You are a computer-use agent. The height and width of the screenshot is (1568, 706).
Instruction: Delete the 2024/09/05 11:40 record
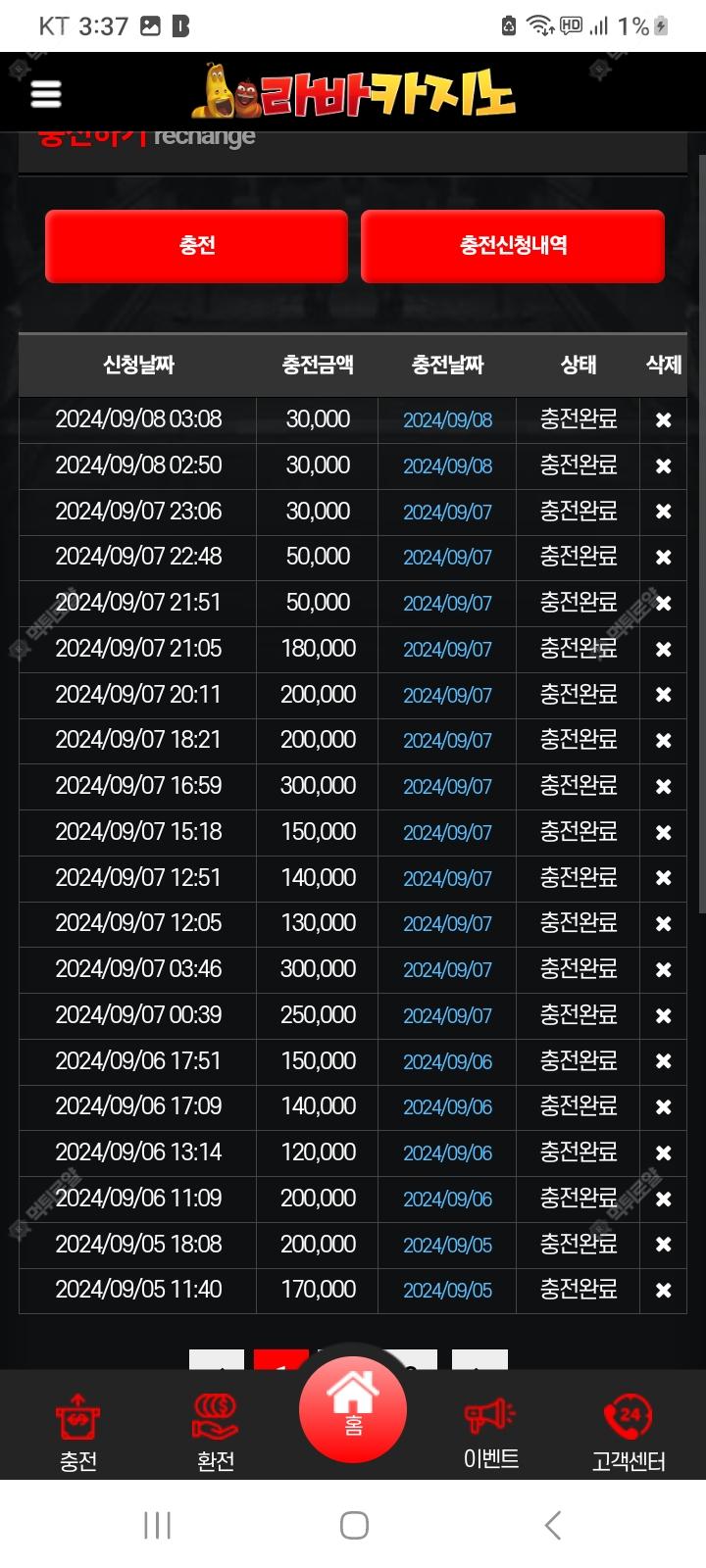(x=663, y=1290)
